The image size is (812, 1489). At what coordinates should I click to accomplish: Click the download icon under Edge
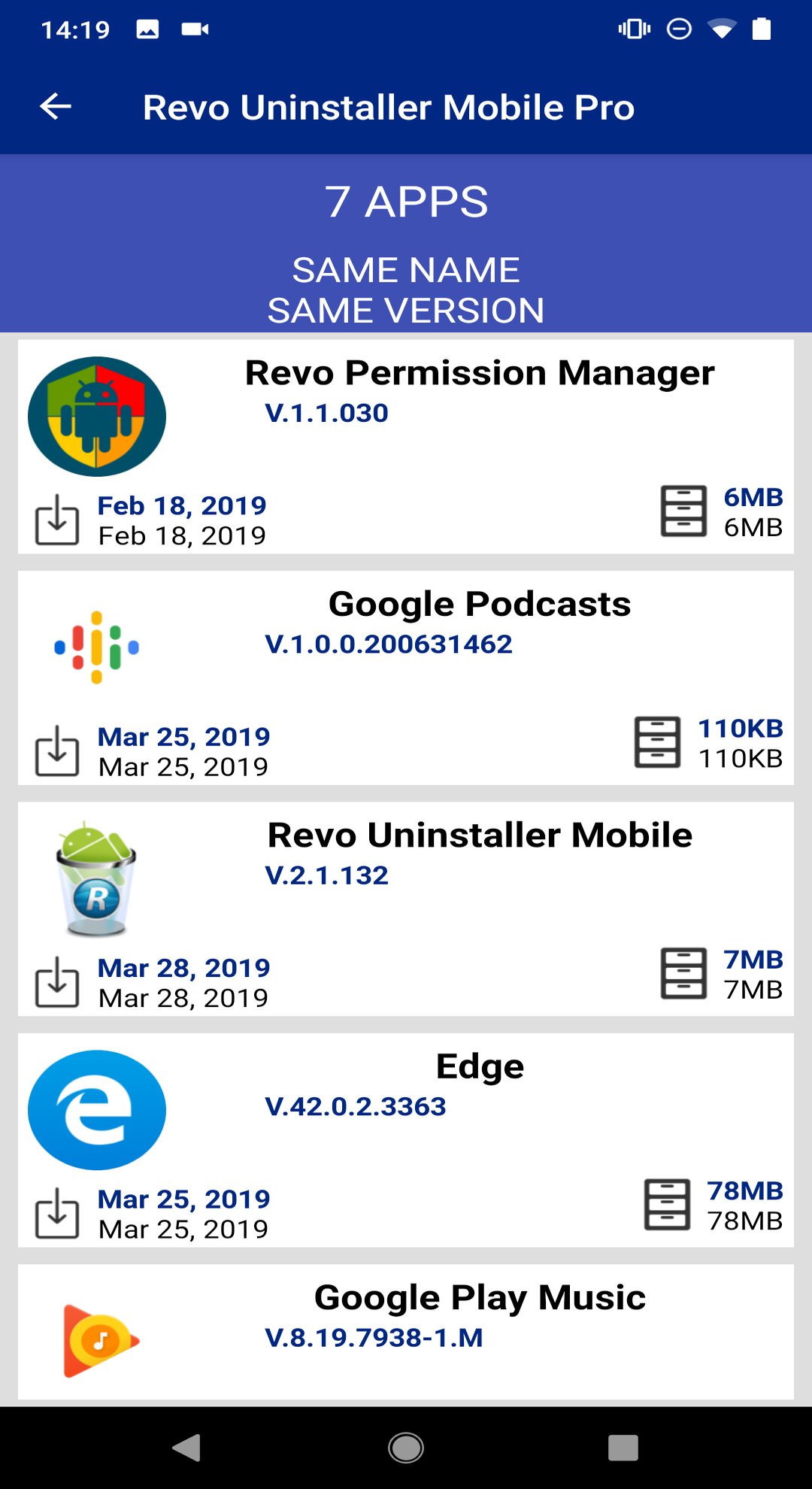(x=57, y=1213)
